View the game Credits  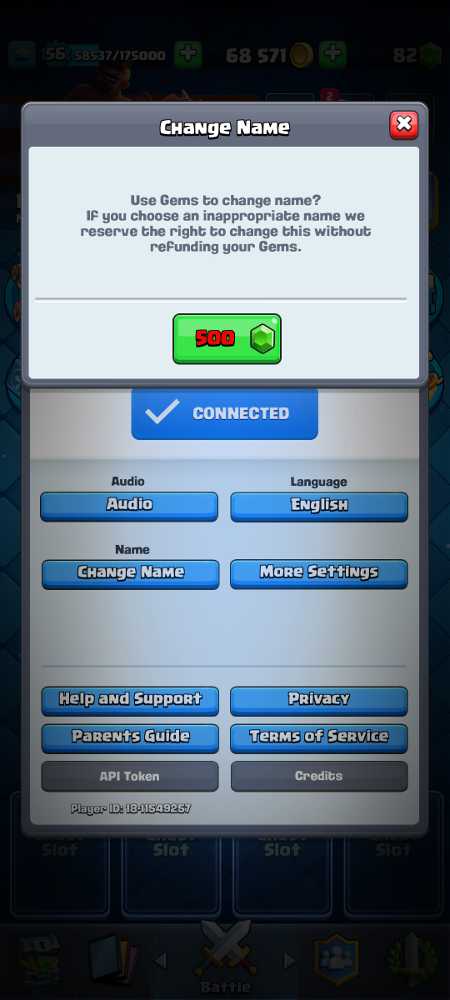click(319, 776)
